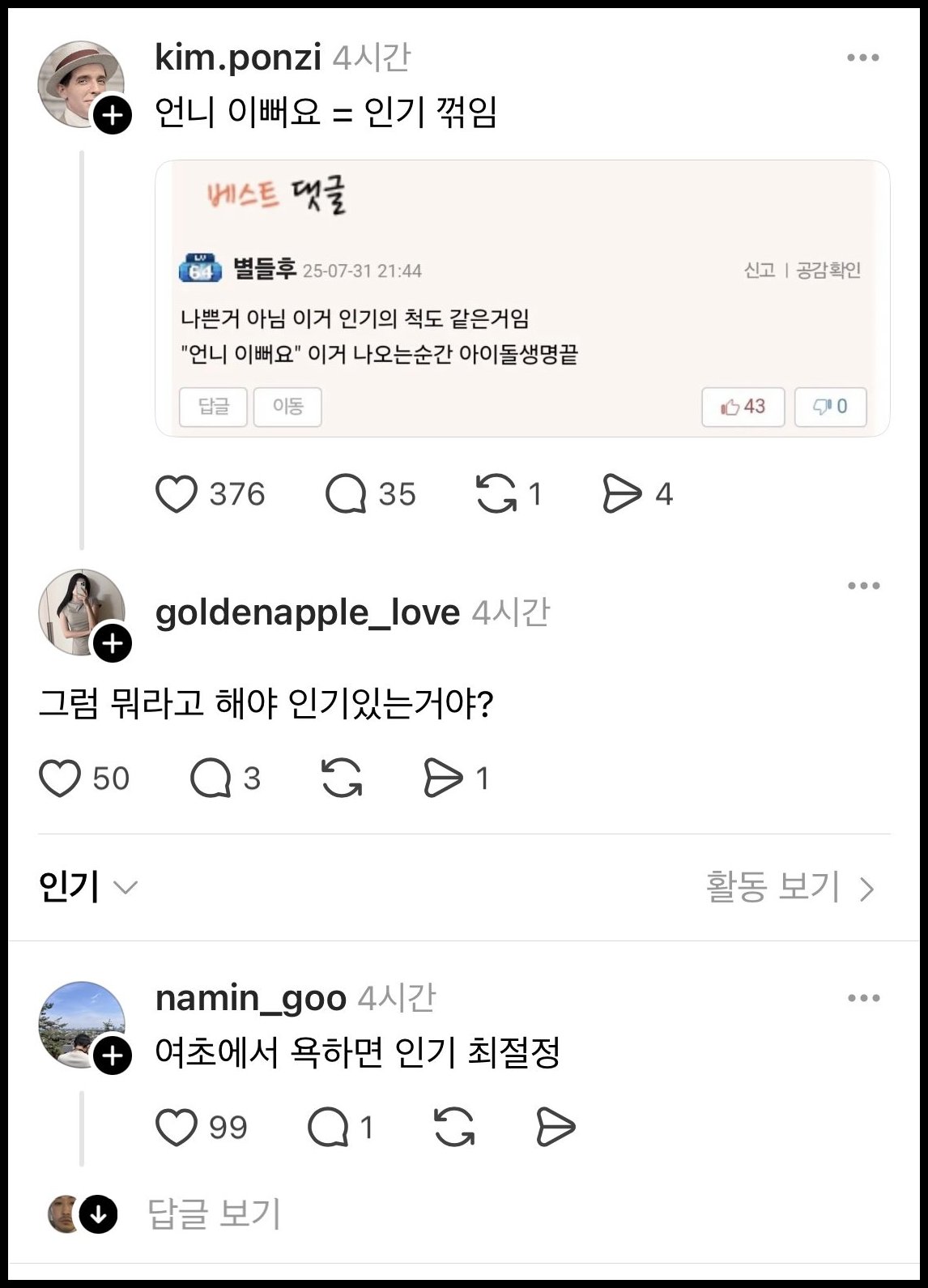Image resolution: width=928 pixels, height=1288 pixels.
Task: Open overflow menu on goldenapple_love's reply
Action: coord(863,586)
